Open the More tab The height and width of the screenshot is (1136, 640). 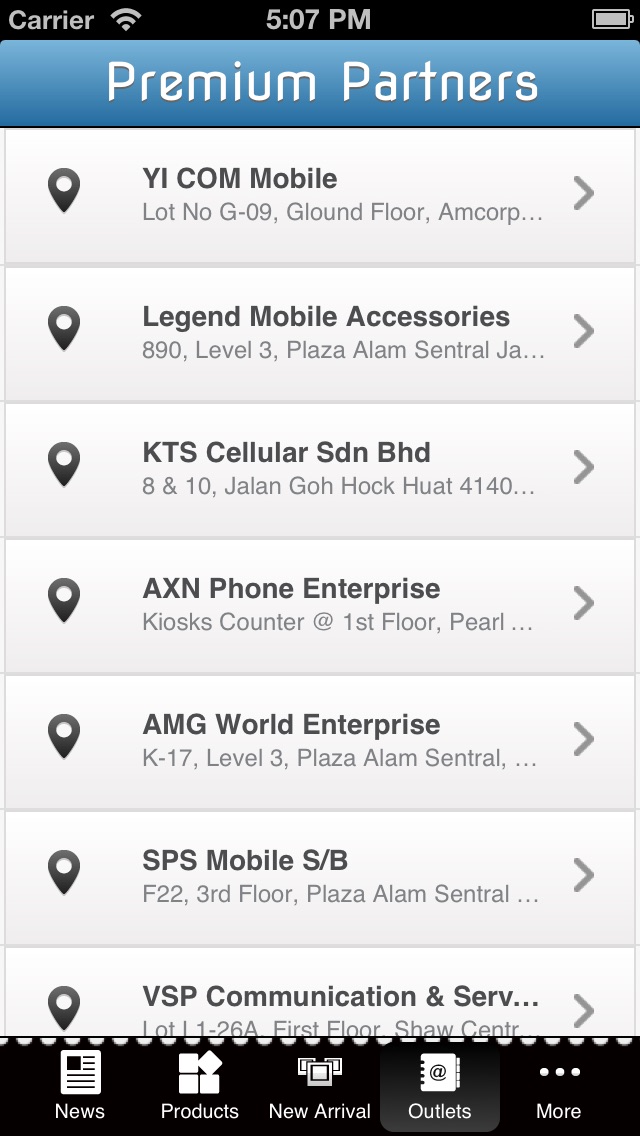click(559, 1087)
